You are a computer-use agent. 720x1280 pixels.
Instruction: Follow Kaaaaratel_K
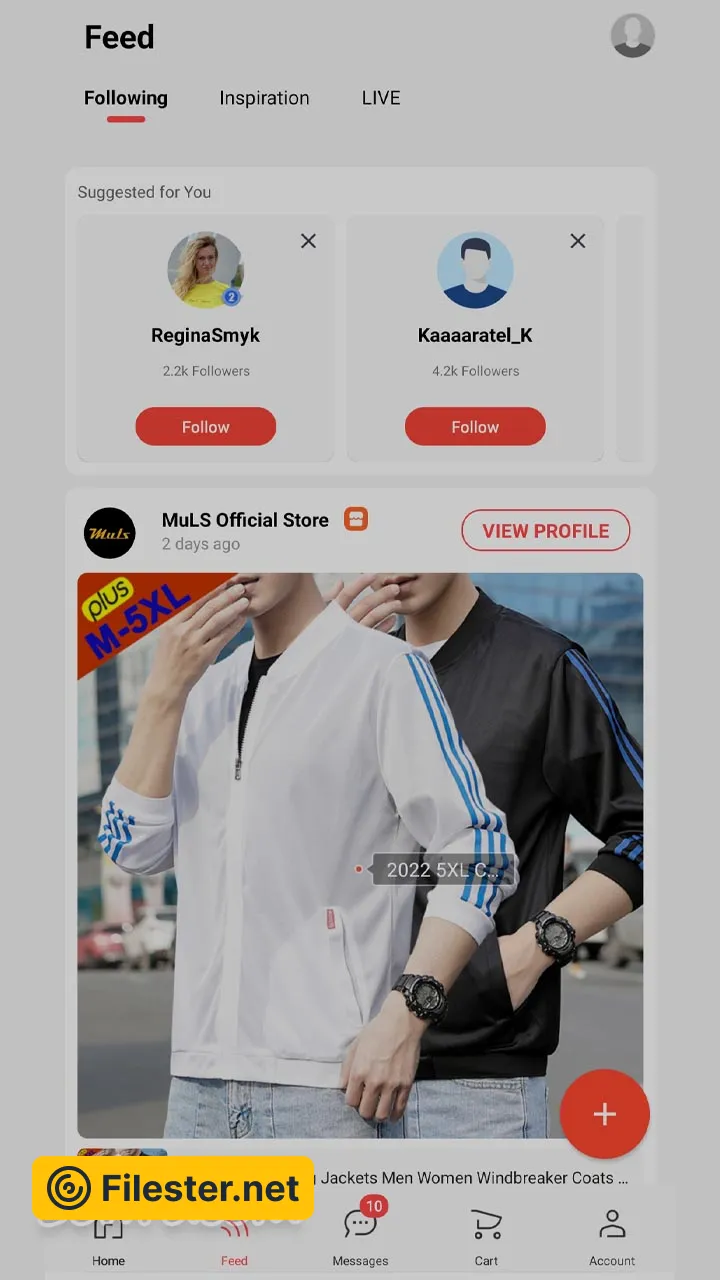475,426
